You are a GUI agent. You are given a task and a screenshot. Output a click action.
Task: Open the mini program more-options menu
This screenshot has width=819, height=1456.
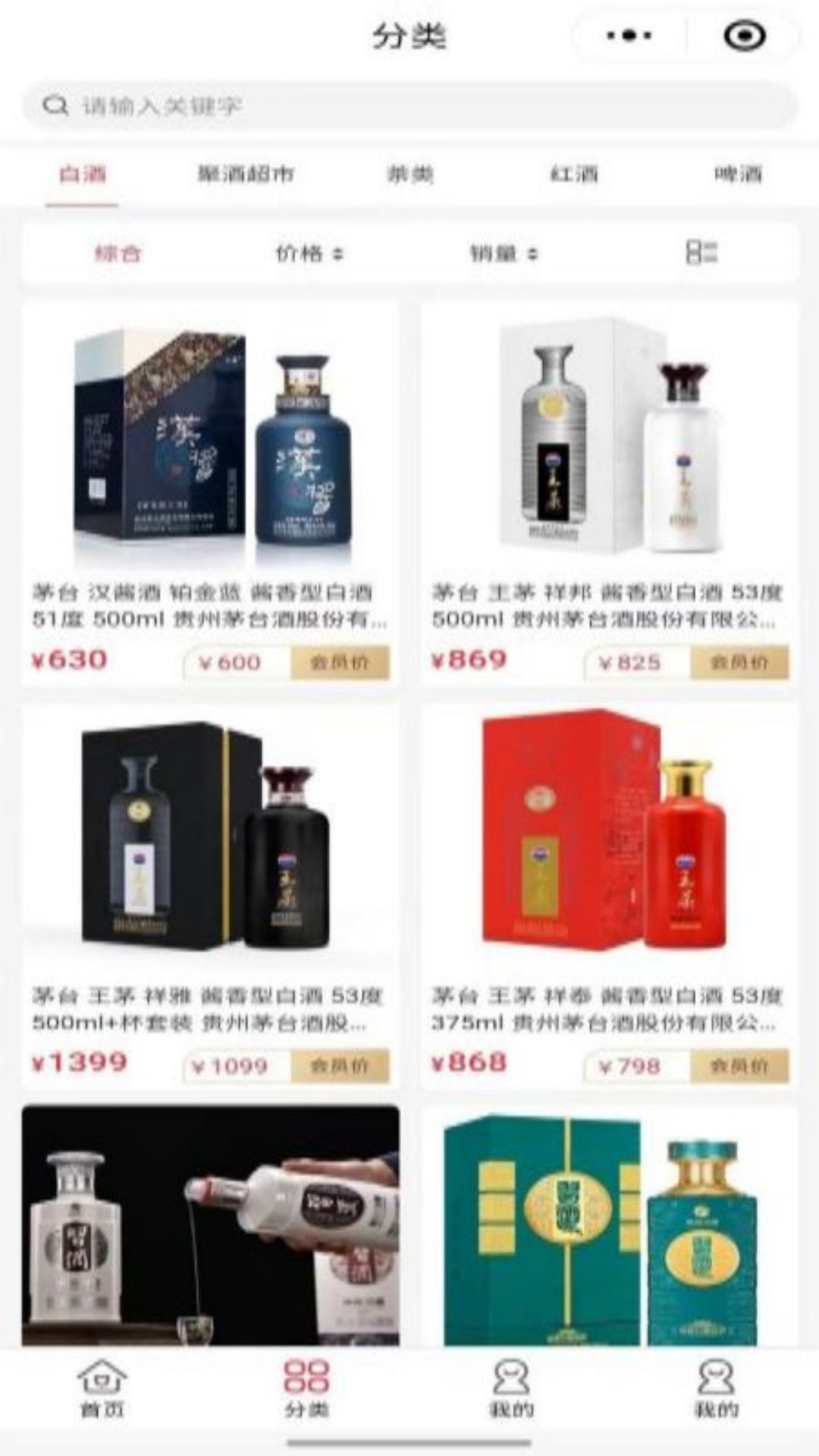pyautogui.click(x=629, y=36)
